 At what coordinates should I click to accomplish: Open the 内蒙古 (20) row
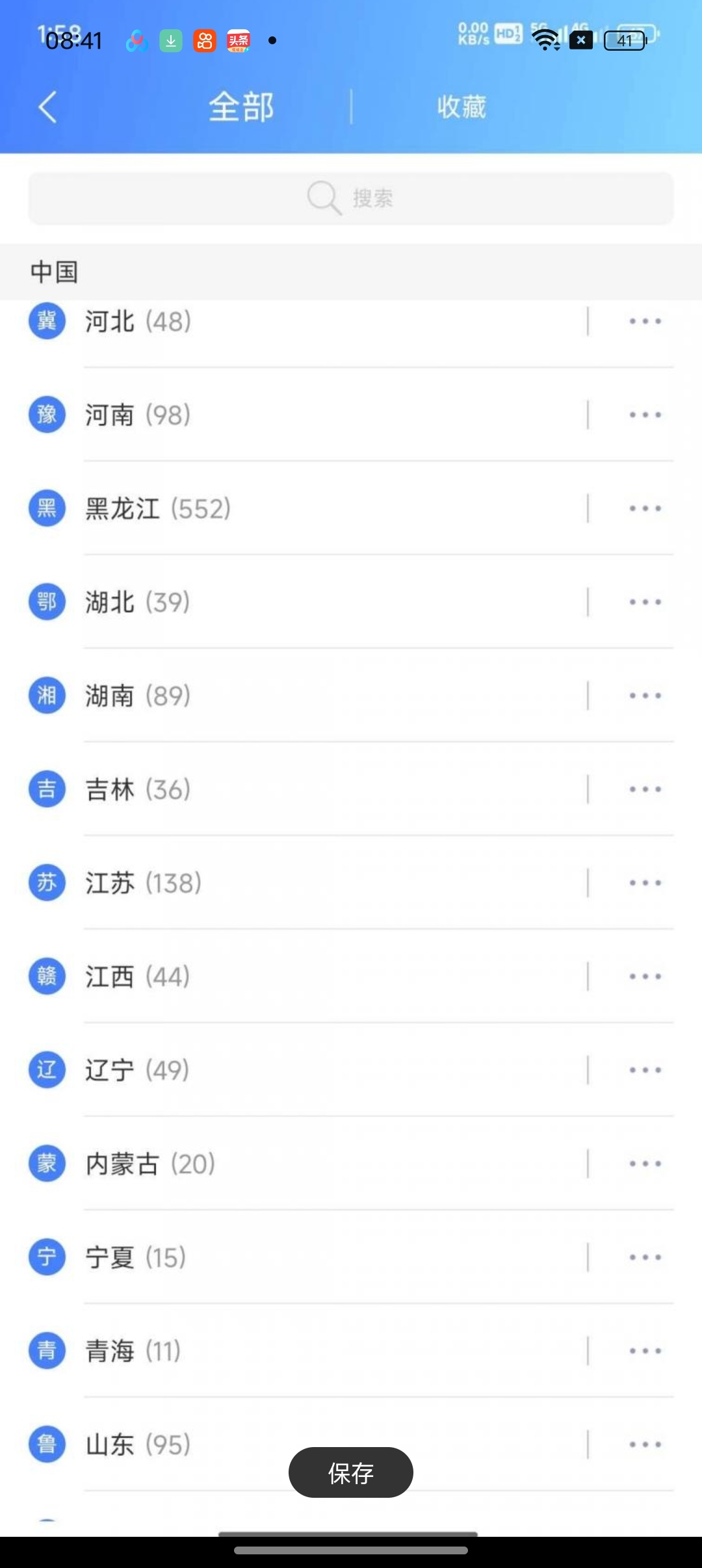coord(305,1164)
